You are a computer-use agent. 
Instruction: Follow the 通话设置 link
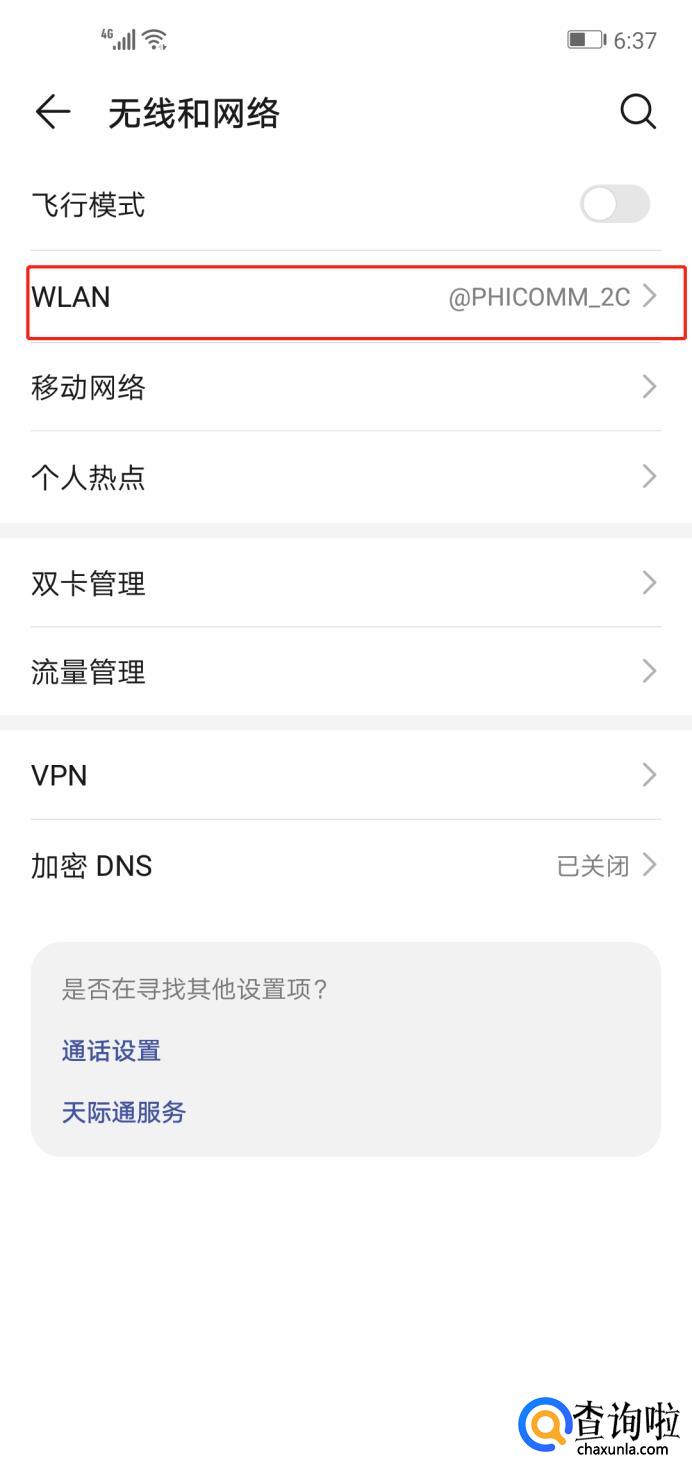click(111, 1051)
